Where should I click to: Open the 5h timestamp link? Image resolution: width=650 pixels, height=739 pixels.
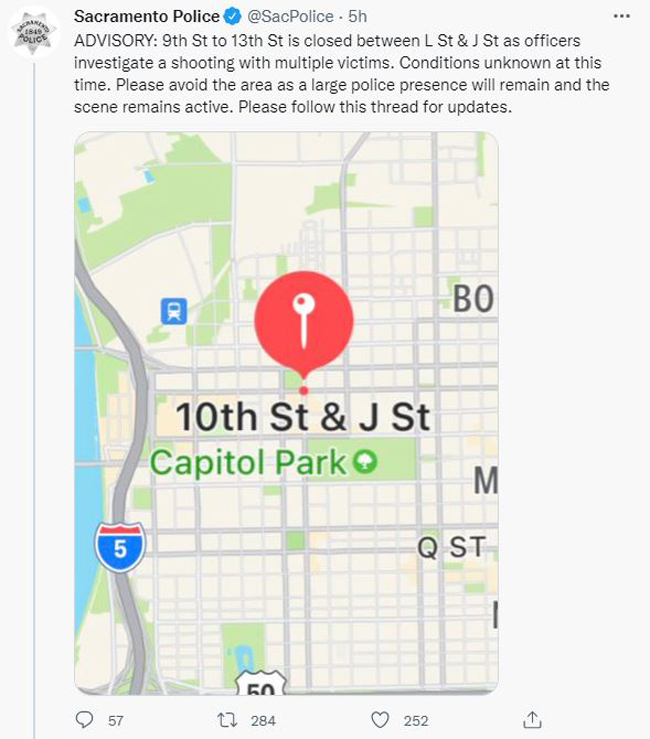pos(357,16)
